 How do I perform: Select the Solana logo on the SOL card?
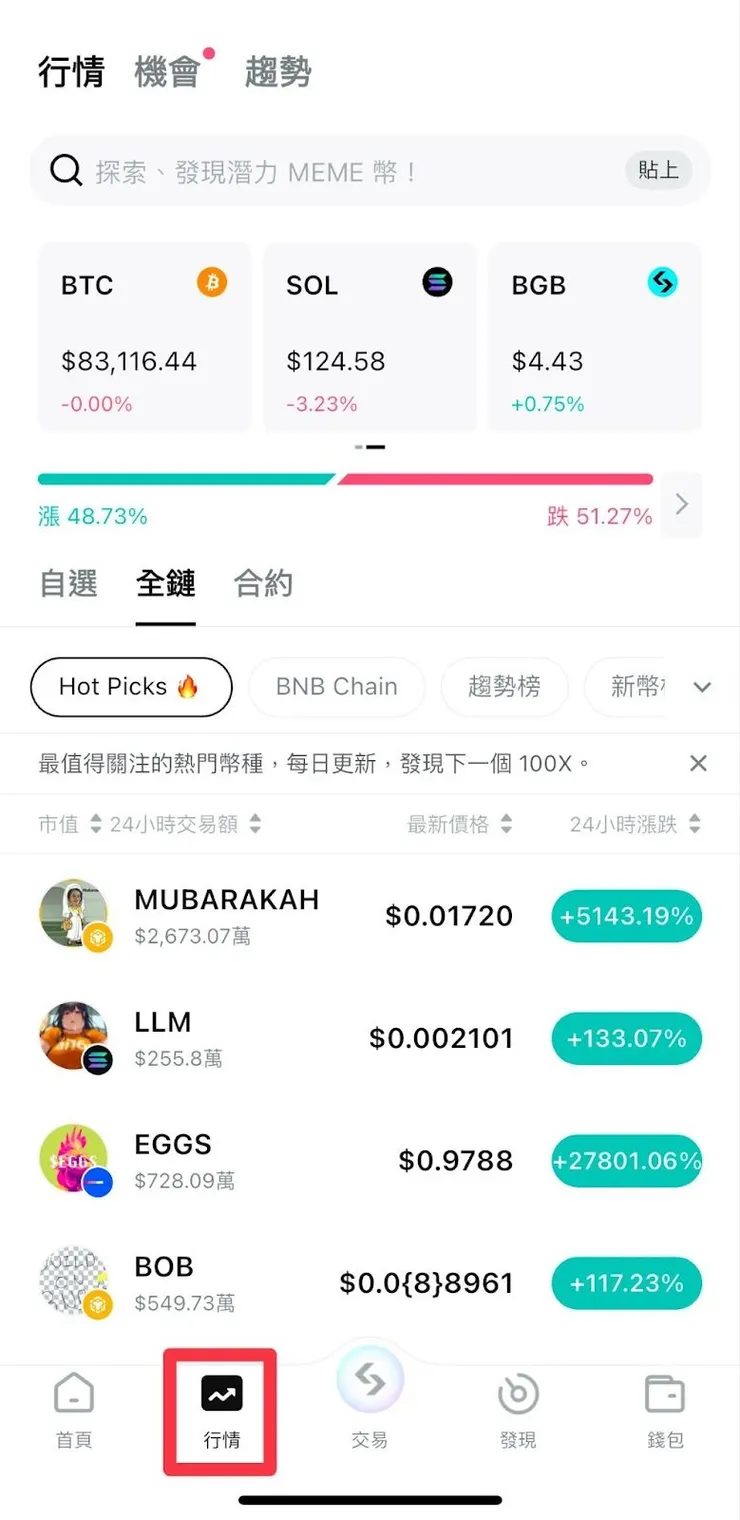(x=437, y=283)
